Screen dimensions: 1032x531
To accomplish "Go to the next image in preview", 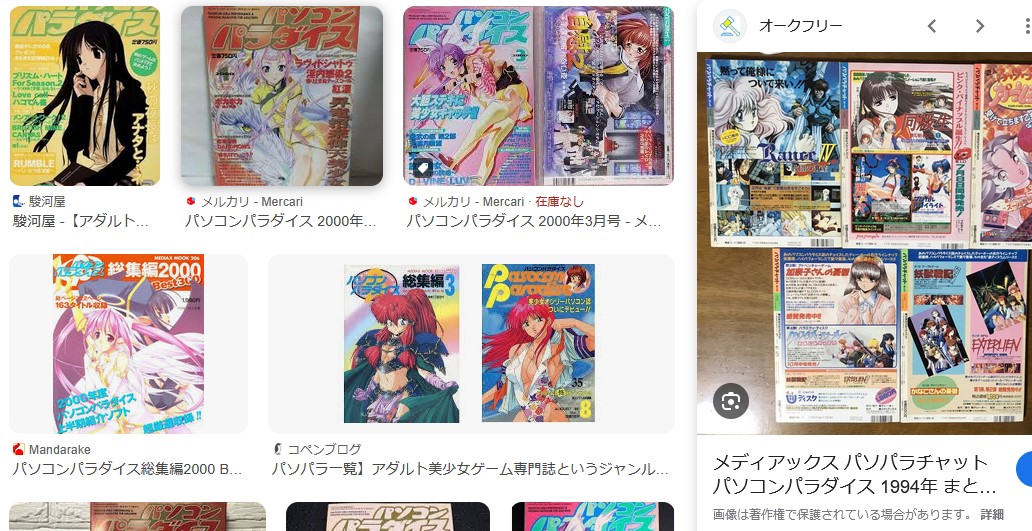I will 980,26.
